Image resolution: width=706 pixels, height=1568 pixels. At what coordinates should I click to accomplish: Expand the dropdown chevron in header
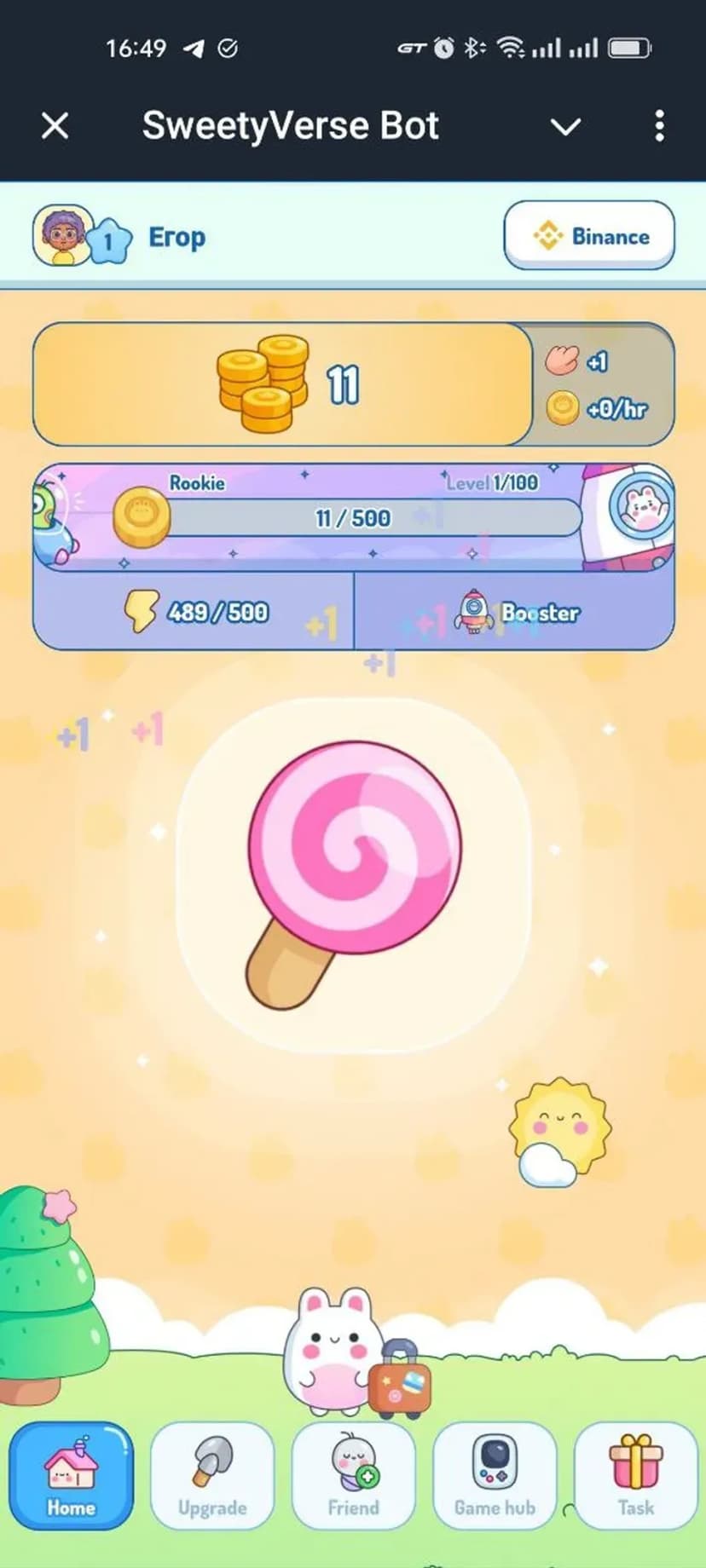tap(565, 127)
